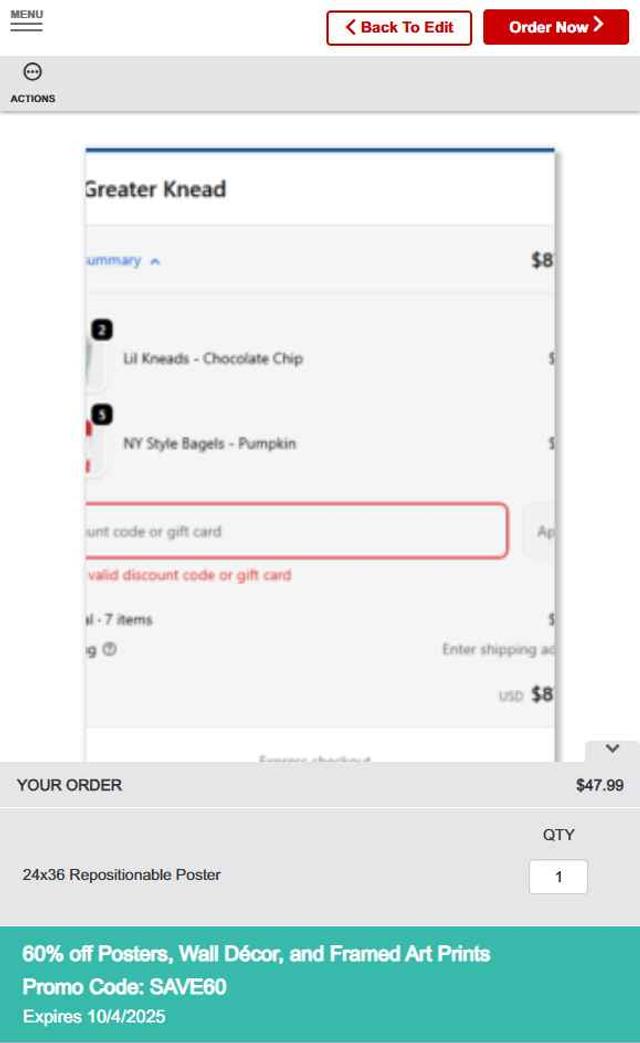Collapse the order panel with the chevron
The image size is (640, 1043).
click(x=612, y=749)
